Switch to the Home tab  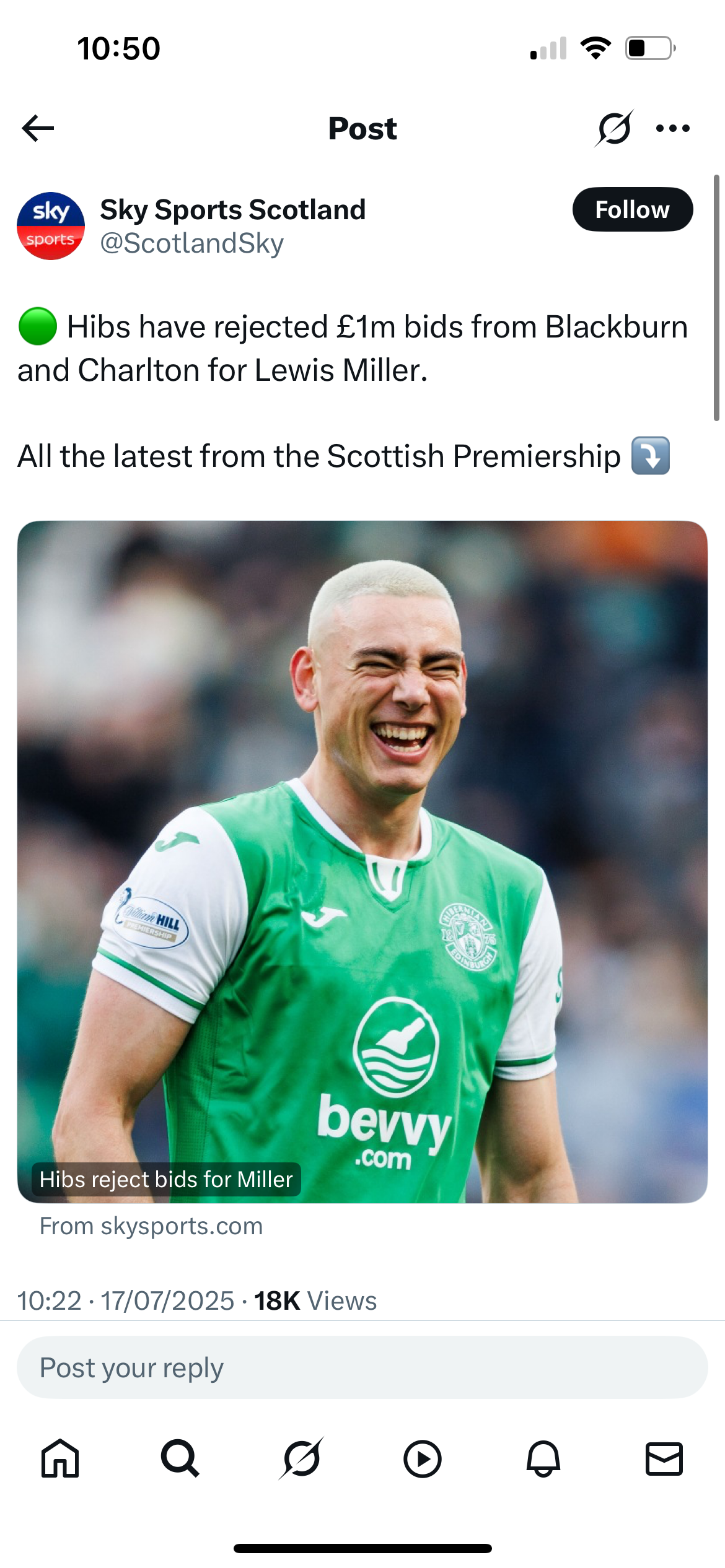pyautogui.click(x=60, y=1459)
